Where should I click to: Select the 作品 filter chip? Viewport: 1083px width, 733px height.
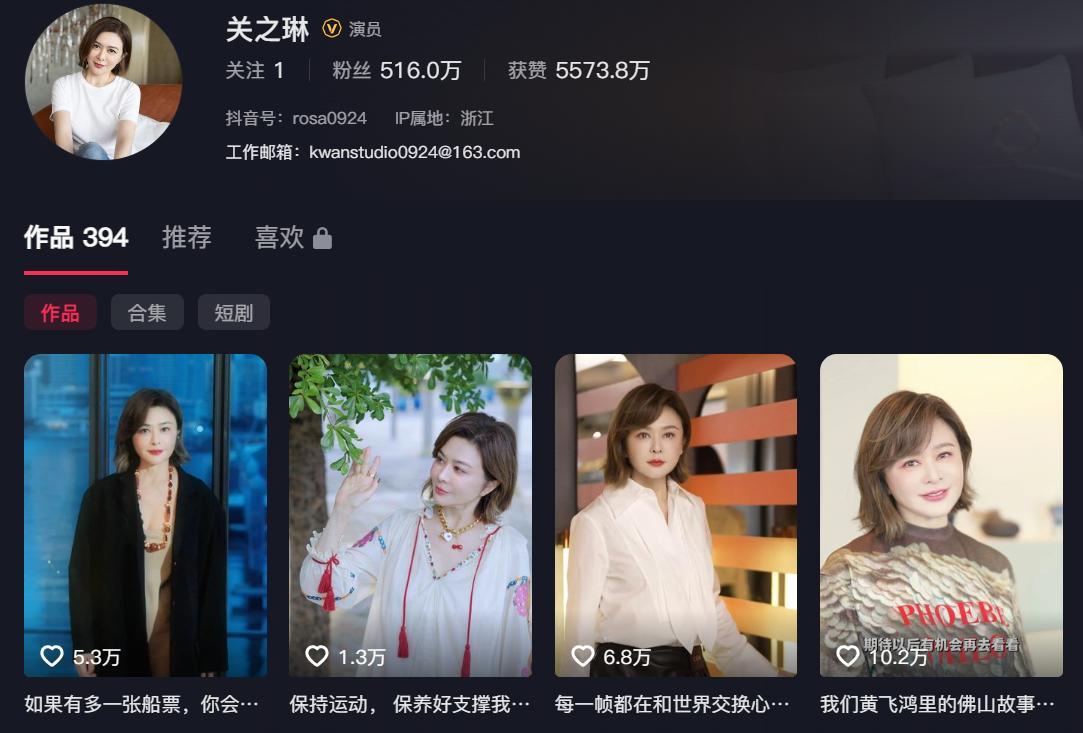point(60,313)
